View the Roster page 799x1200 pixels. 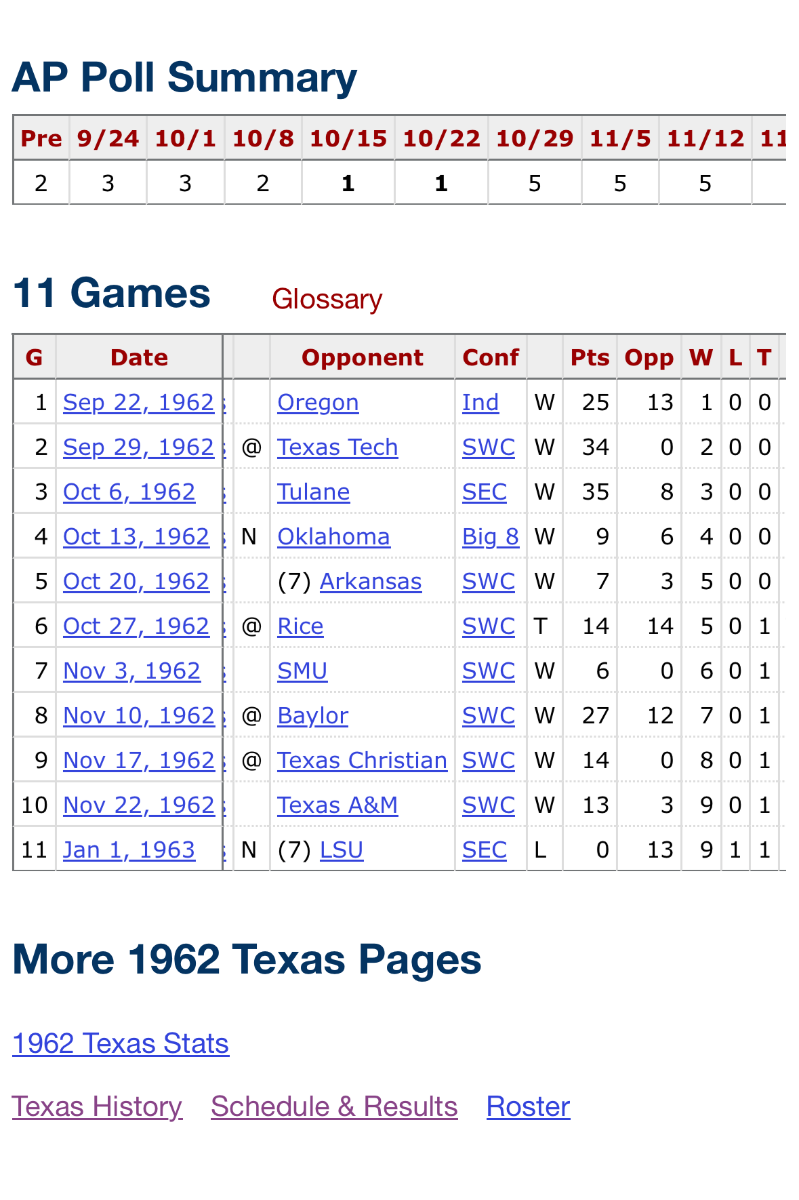tap(529, 1106)
